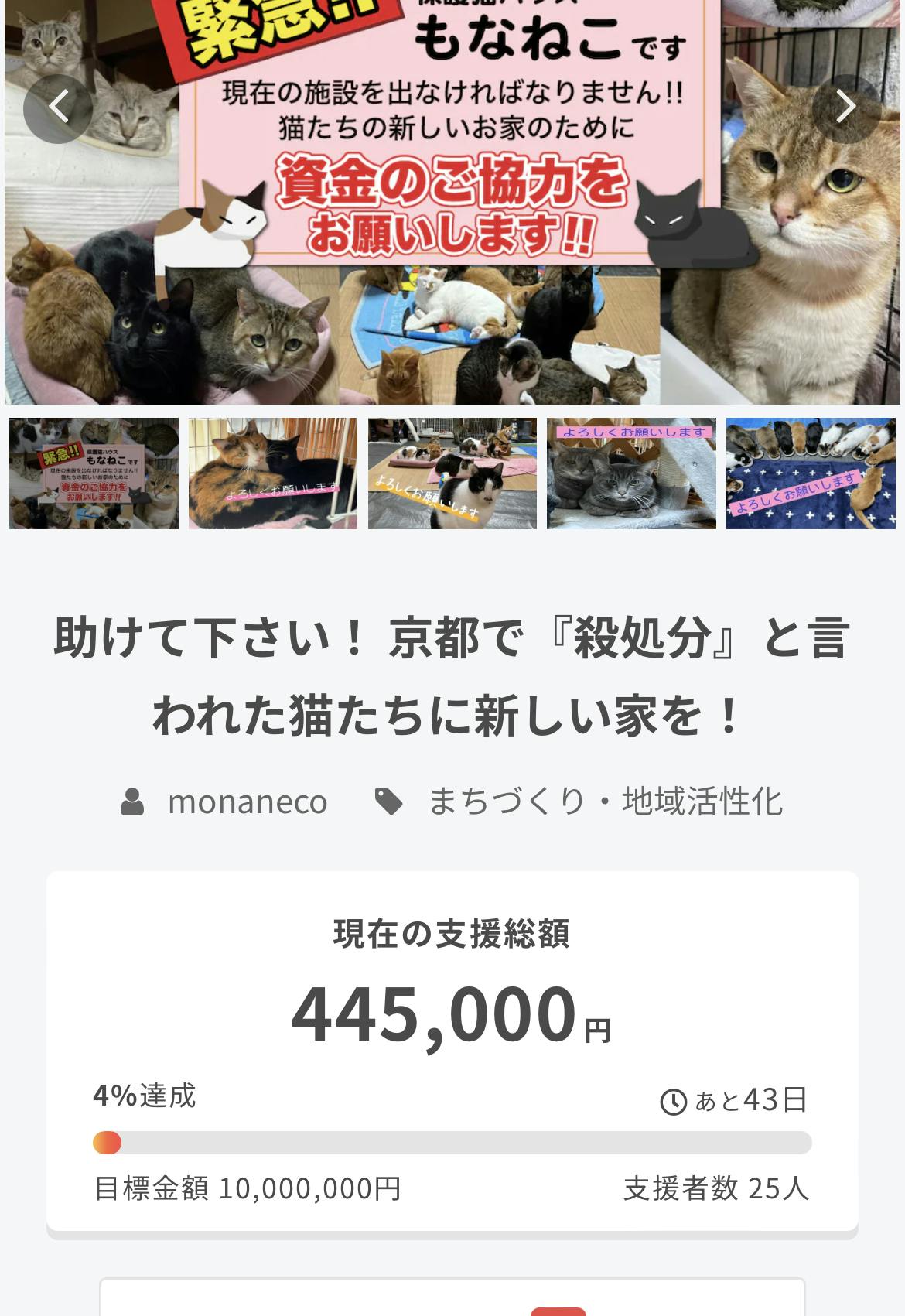Select the first thumbnail with the urgent banner

(94, 473)
